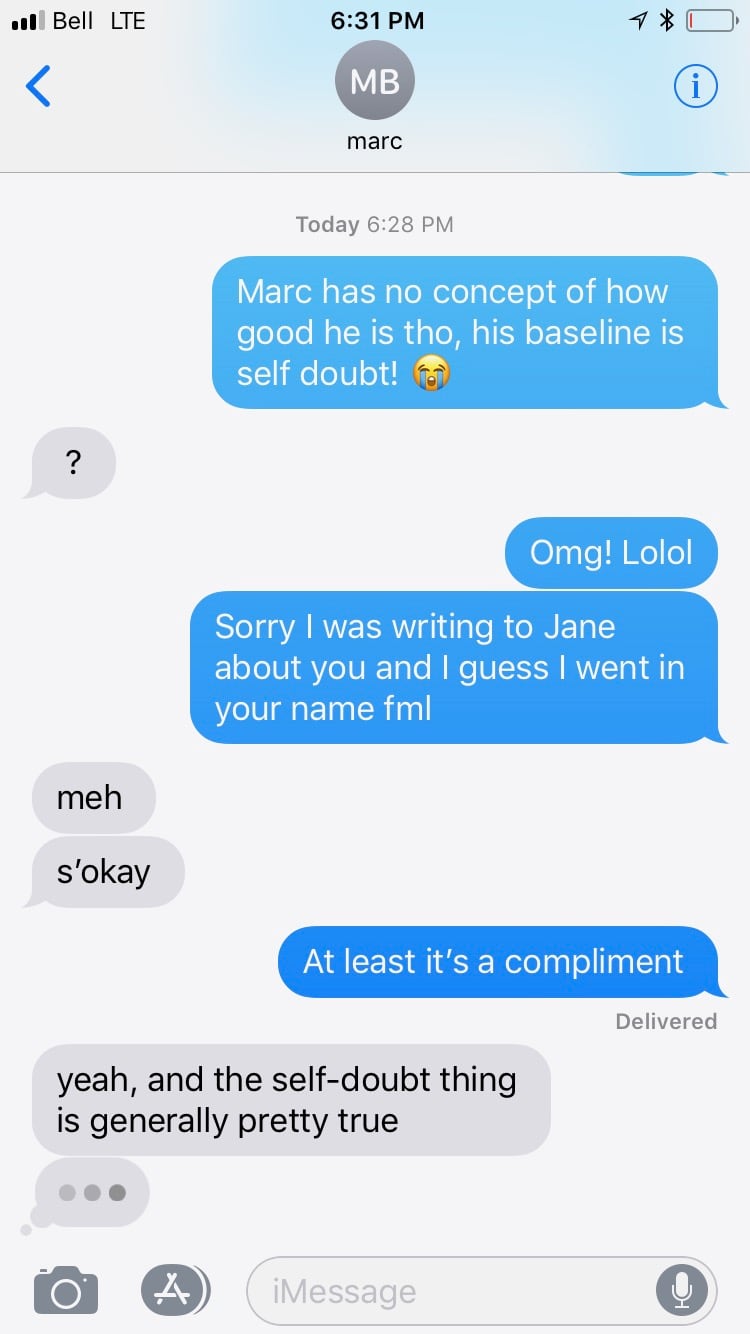750x1334 pixels.
Task: Go back to the messages list
Action: [x=38, y=86]
